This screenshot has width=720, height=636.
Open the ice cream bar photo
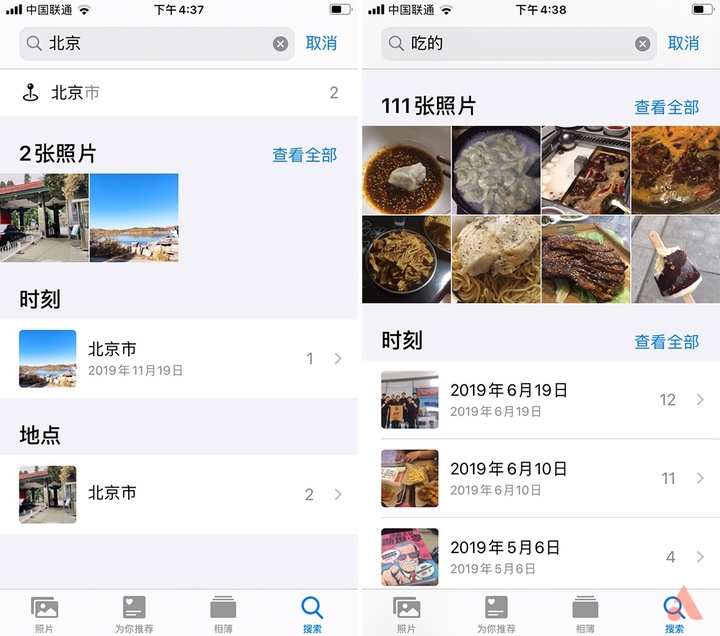pyautogui.click(x=675, y=260)
